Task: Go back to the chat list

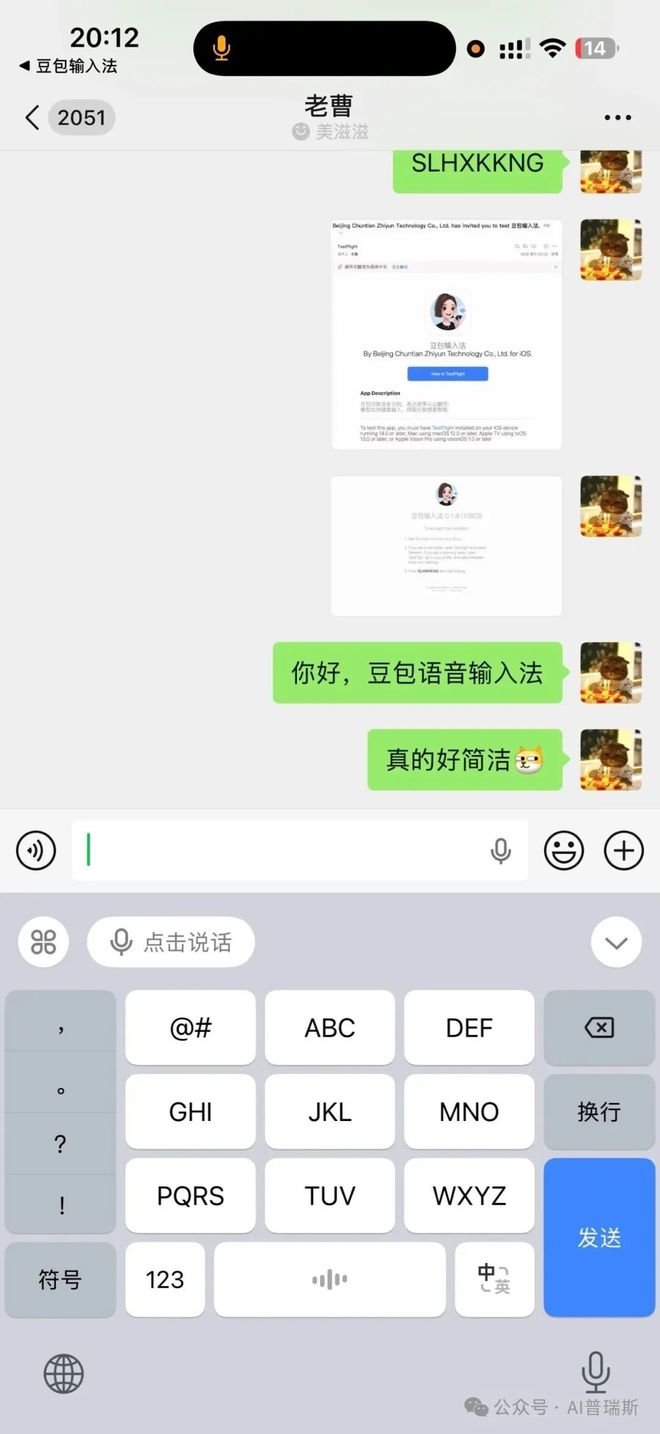Action: click(x=32, y=118)
